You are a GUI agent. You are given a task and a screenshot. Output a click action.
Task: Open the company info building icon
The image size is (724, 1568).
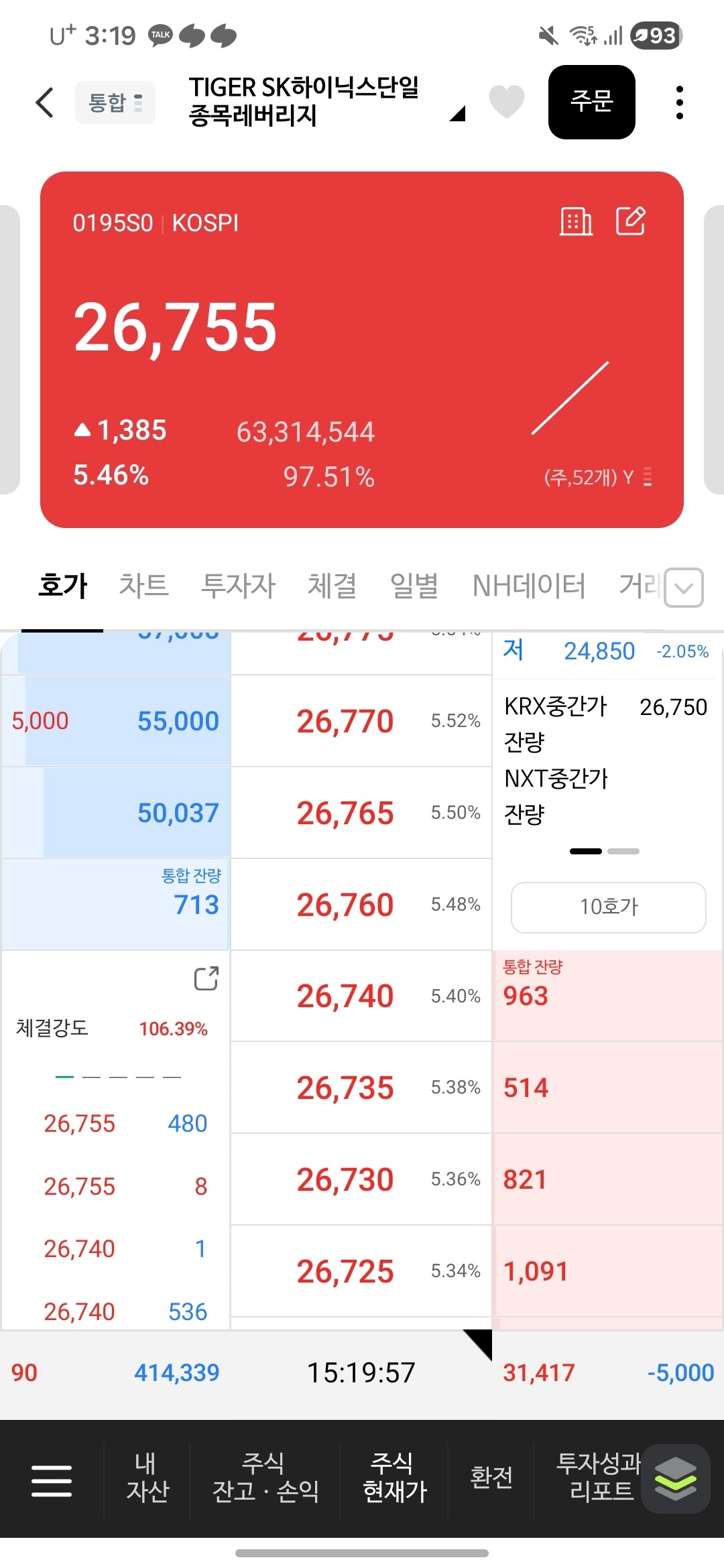tap(576, 221)
